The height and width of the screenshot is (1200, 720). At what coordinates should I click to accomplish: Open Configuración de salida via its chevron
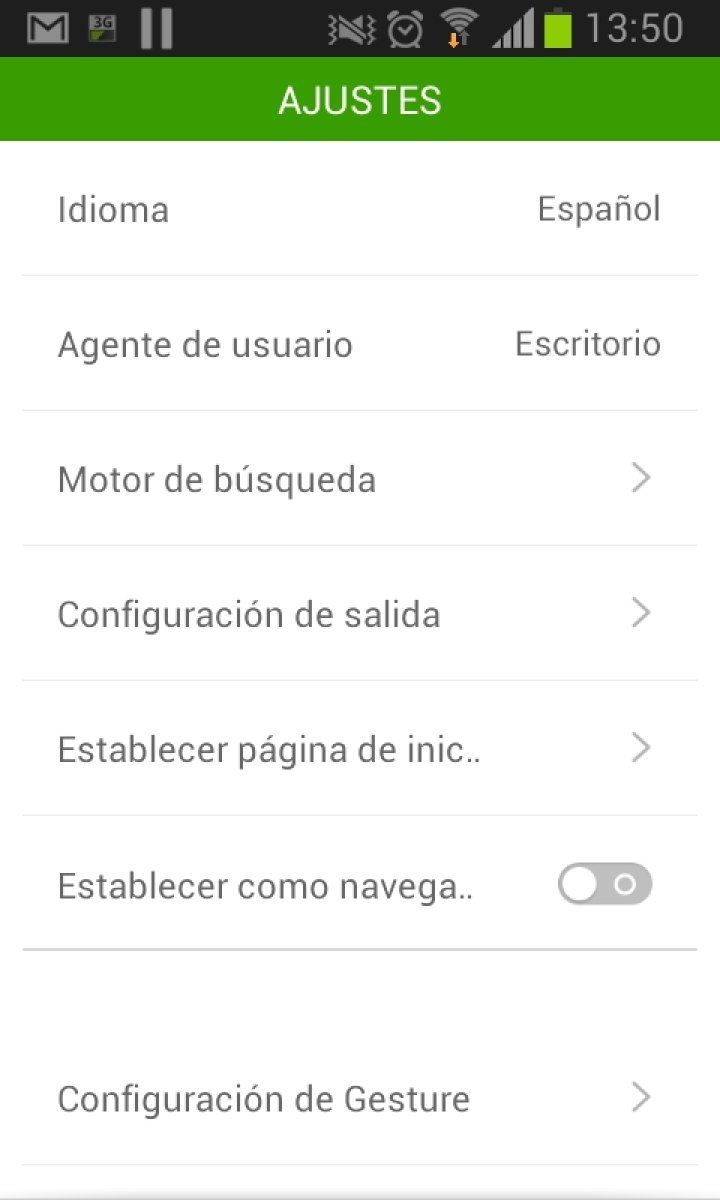[641, 613]
